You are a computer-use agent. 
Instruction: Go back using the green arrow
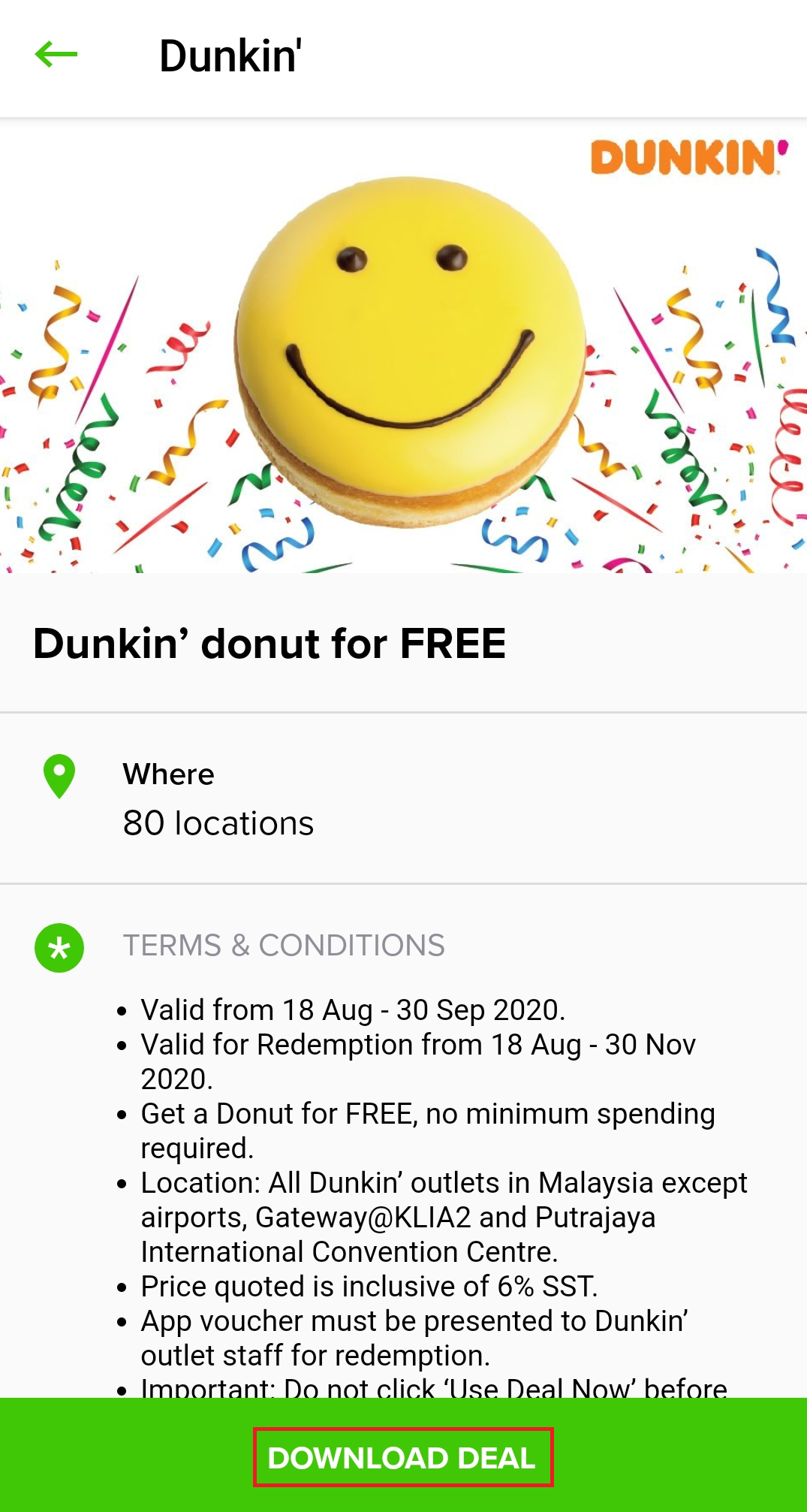coord(56,55)
